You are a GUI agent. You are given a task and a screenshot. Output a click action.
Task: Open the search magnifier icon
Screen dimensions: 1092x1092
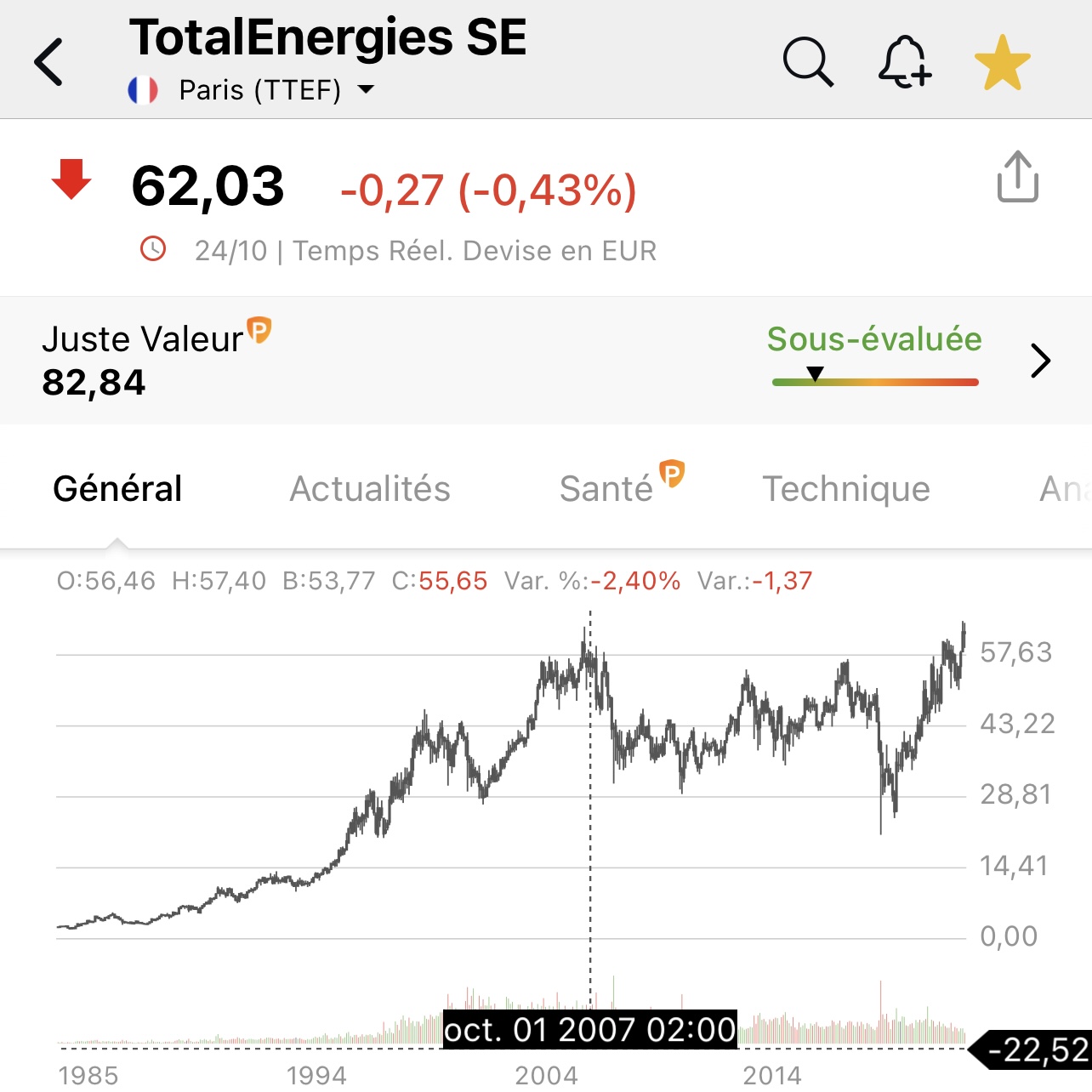pyautogui.click(x=808, y=62)
